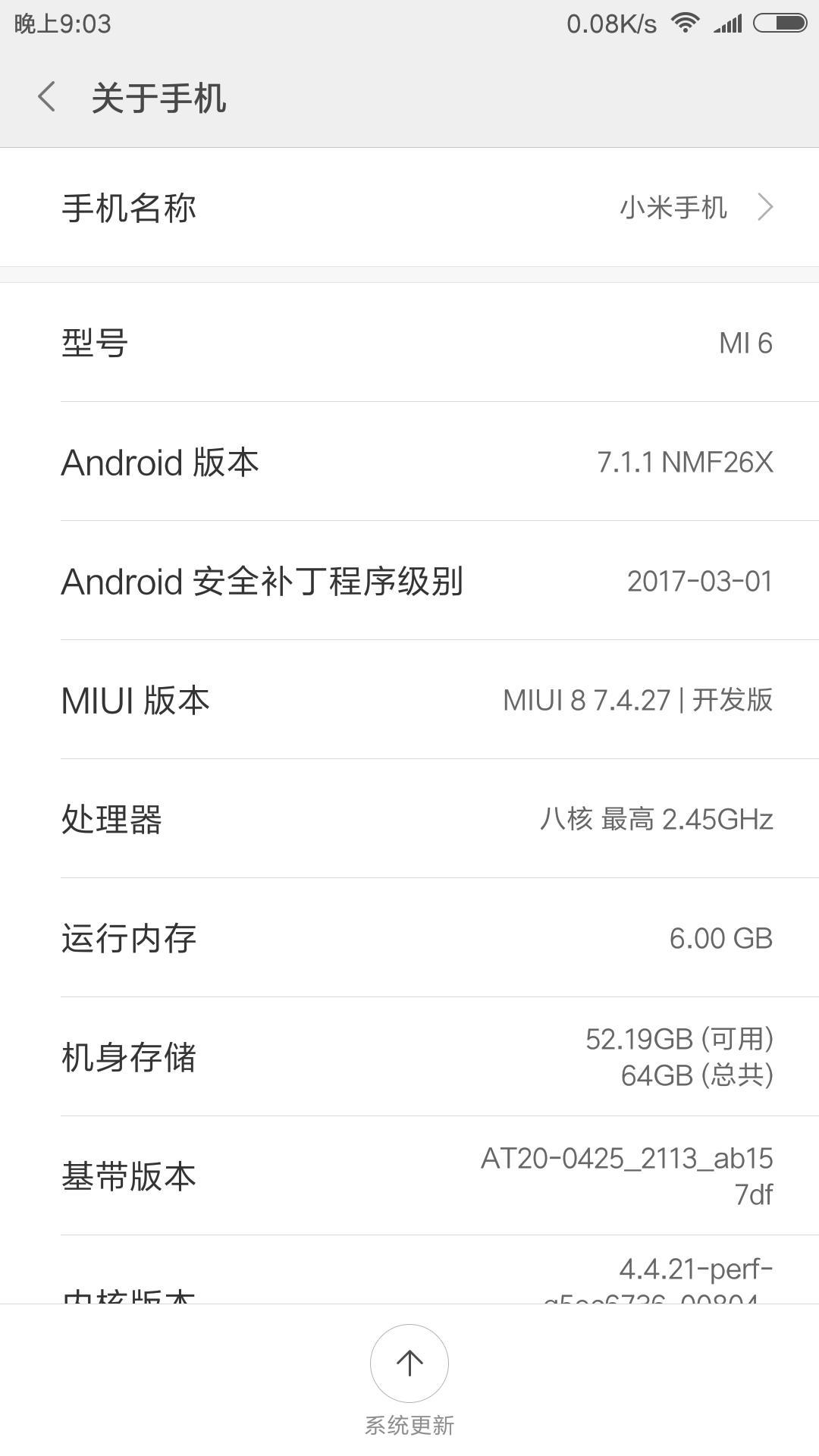Tap the MIUI 版本 row repeatedly
This screenshot has width=819, height=1456.
point(409,701)
